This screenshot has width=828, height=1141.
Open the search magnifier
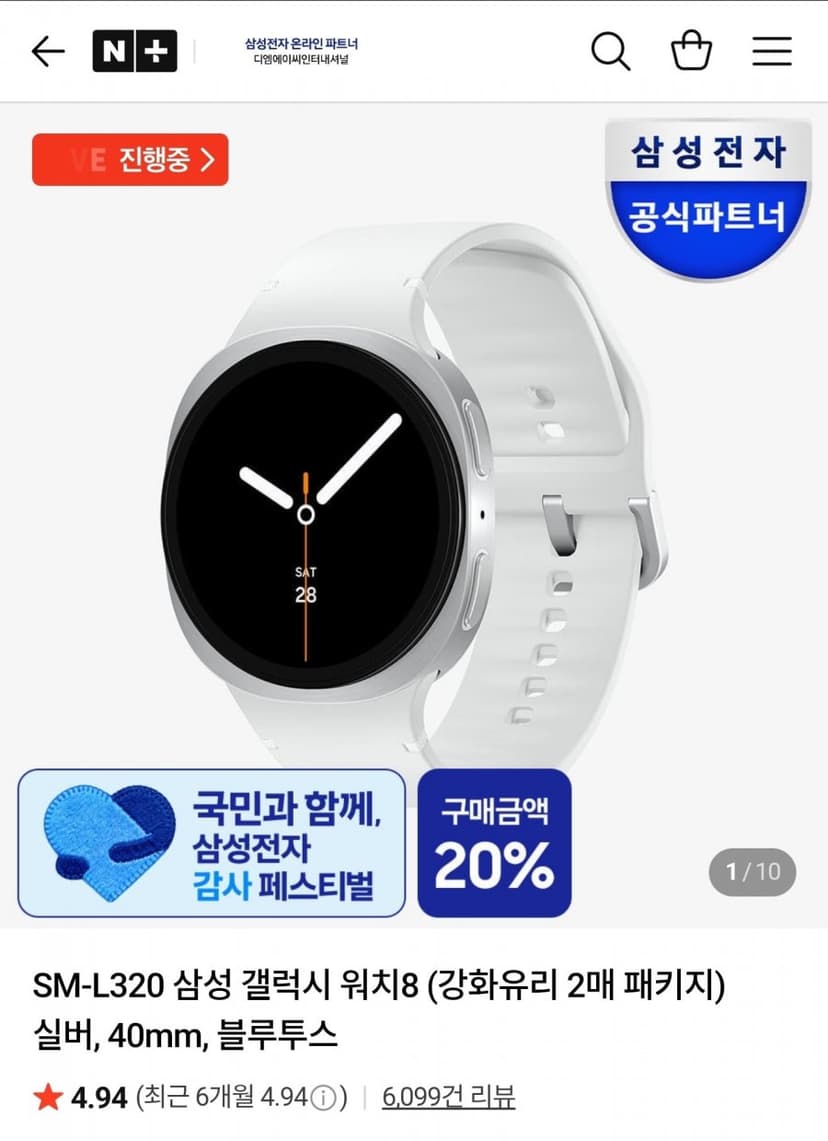click(x=610, y=51)
